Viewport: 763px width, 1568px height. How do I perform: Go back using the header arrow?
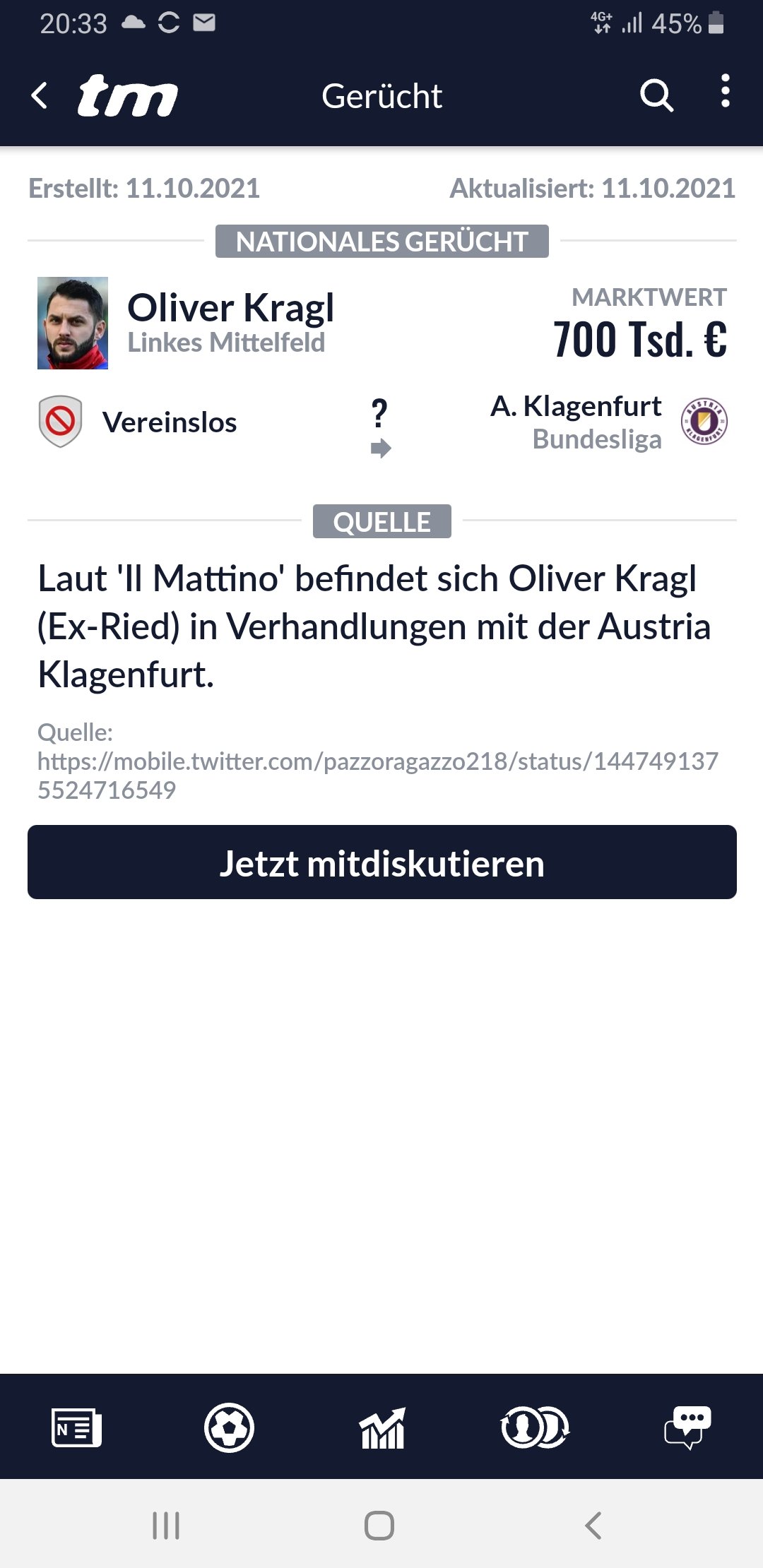40,95
